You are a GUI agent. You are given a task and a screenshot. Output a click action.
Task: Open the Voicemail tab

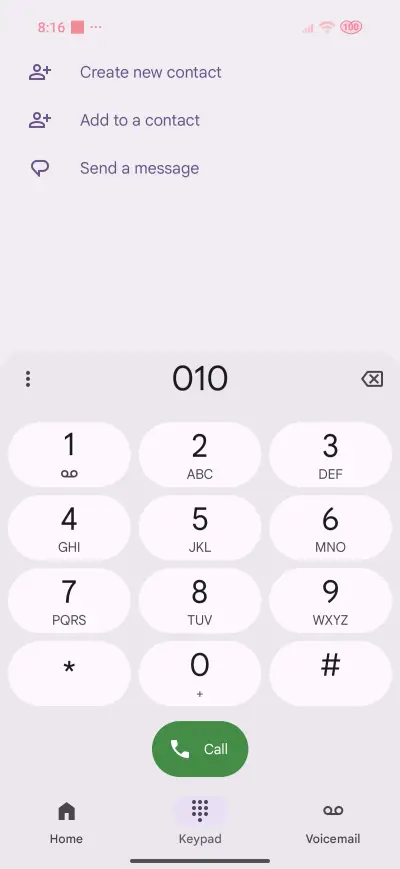pos(333,822)
